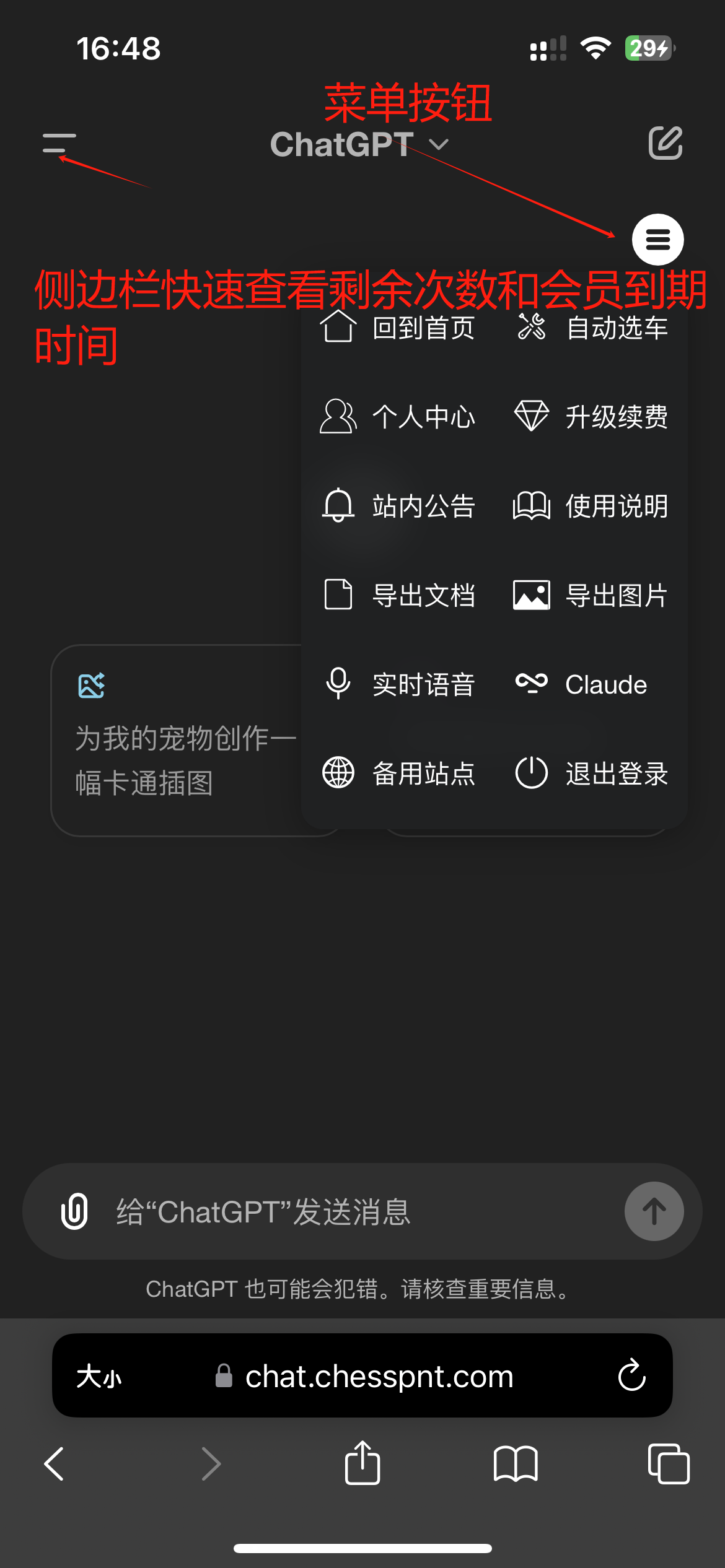Go to 升级续费
The image size is (725, 1568).
tap(591, 416)
